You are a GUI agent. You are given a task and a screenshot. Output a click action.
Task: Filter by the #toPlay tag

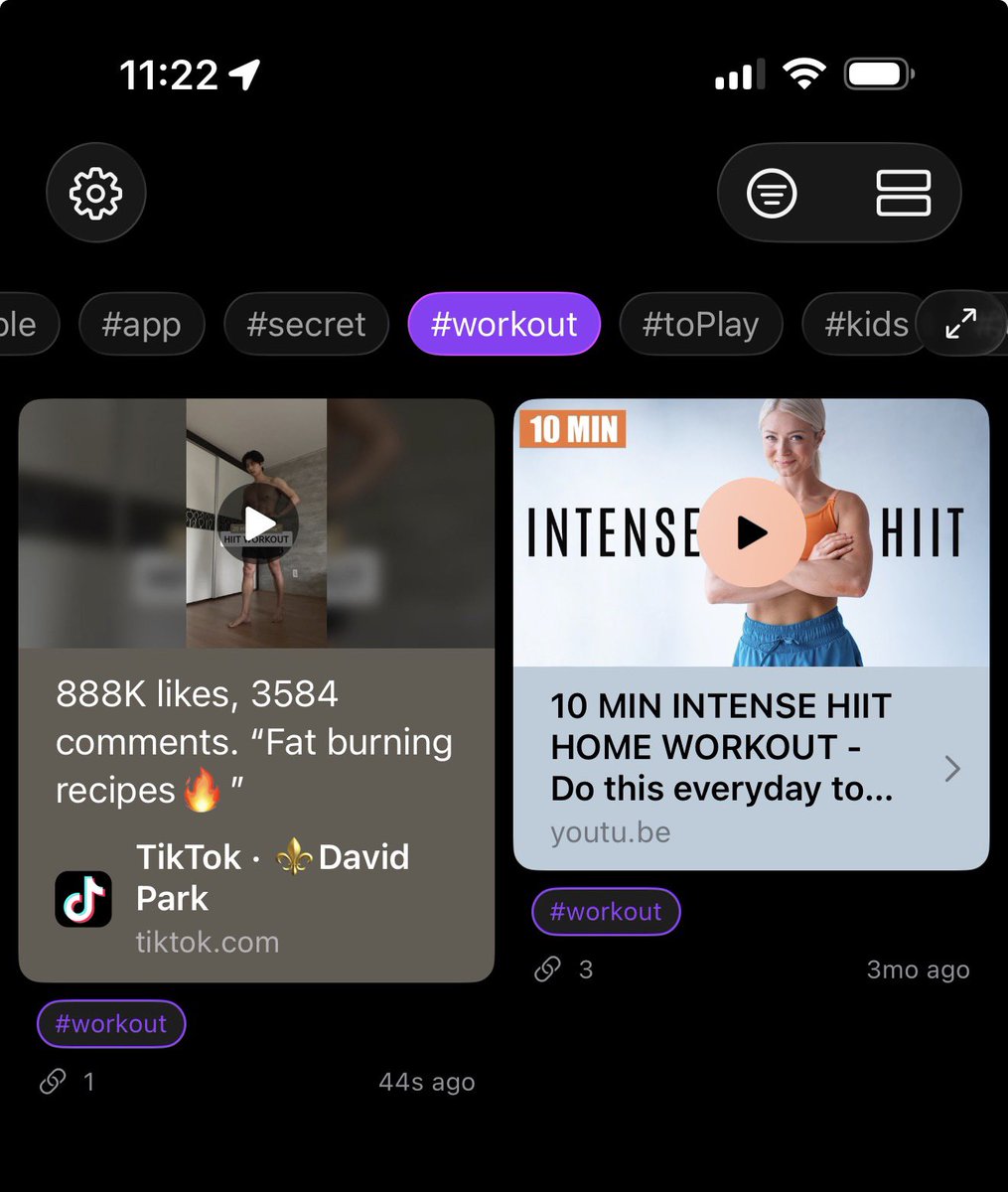click(x=700, y=325)
